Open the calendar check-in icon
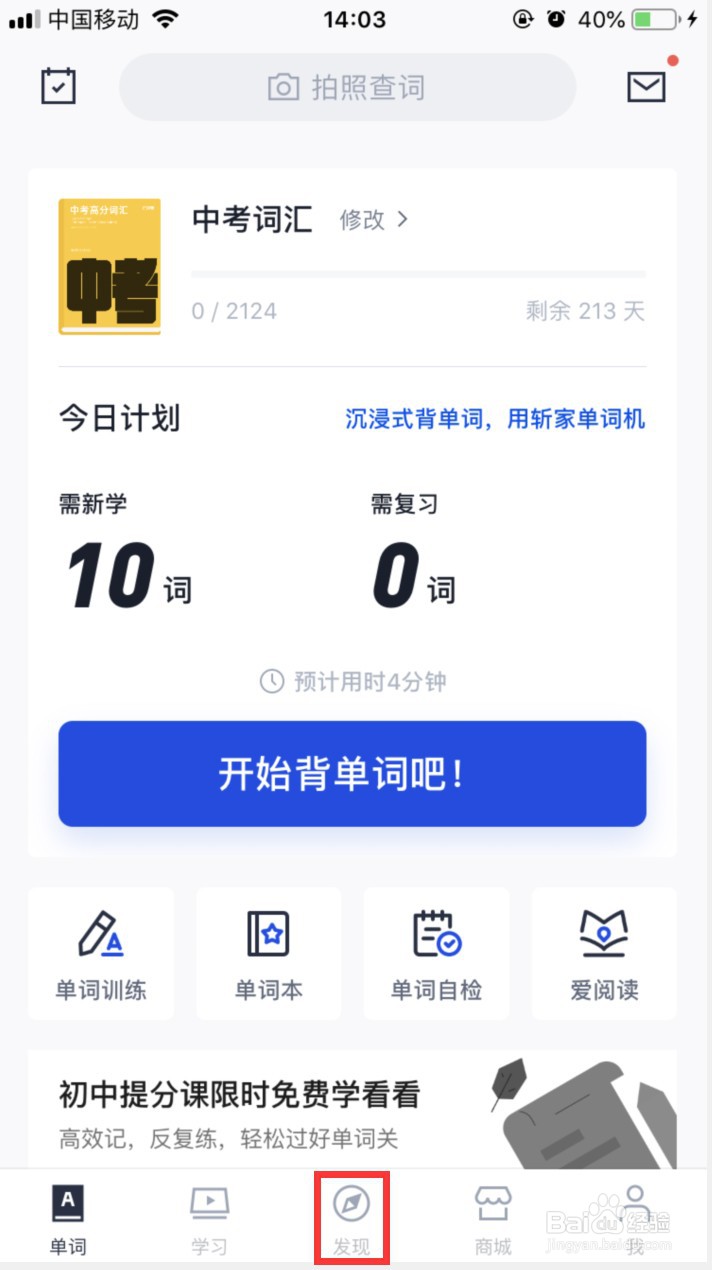The width and height of the screenshot is (712, 1270). (59, 86)
